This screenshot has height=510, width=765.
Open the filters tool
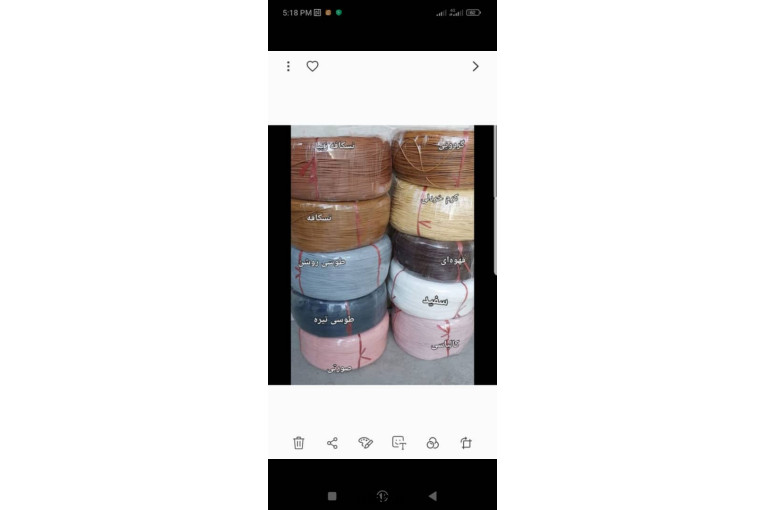click(433, 443)
